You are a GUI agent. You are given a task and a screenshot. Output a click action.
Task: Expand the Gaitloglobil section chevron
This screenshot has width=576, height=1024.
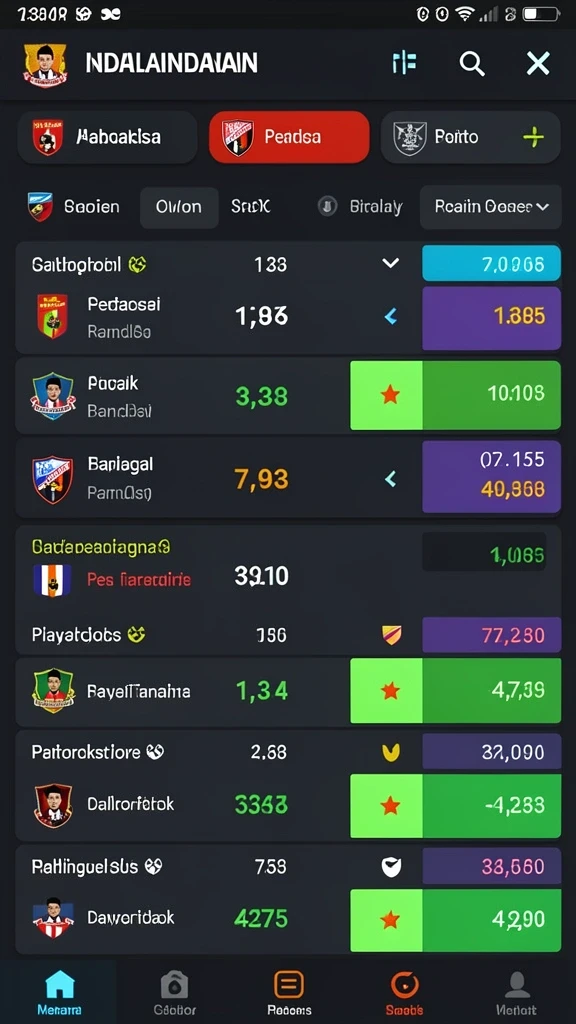(391, 263)
